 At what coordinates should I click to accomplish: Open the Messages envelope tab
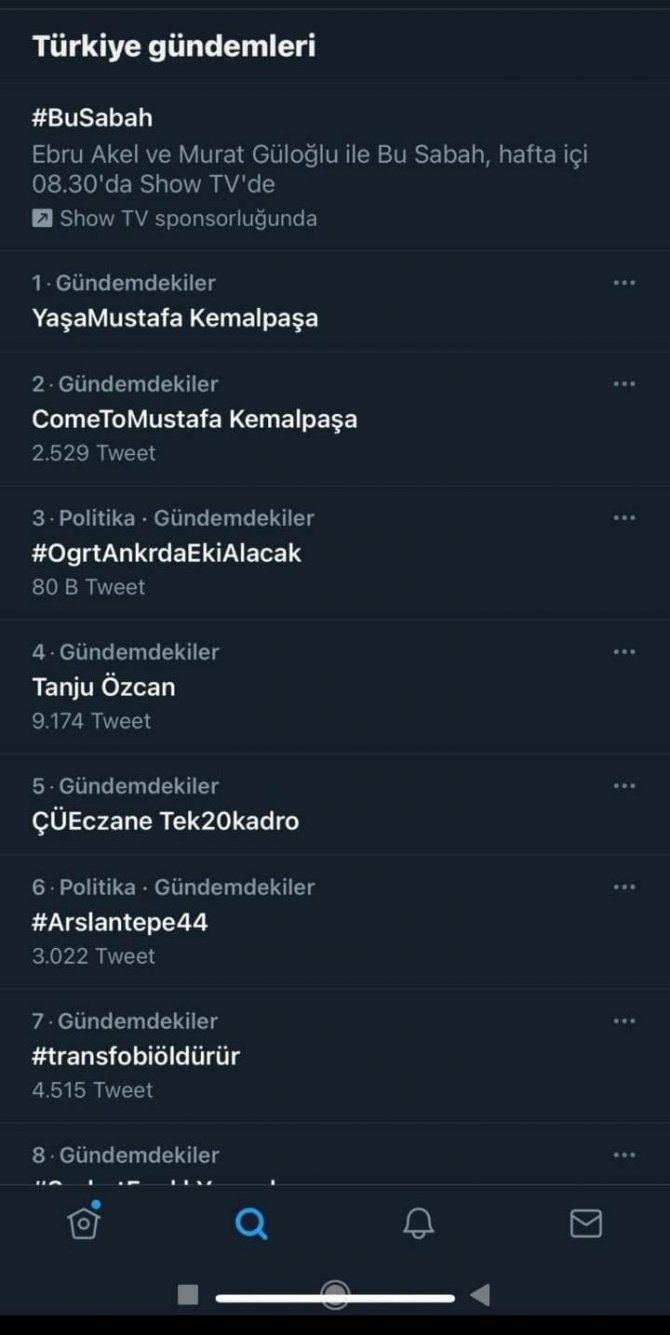click(586, 1222)
